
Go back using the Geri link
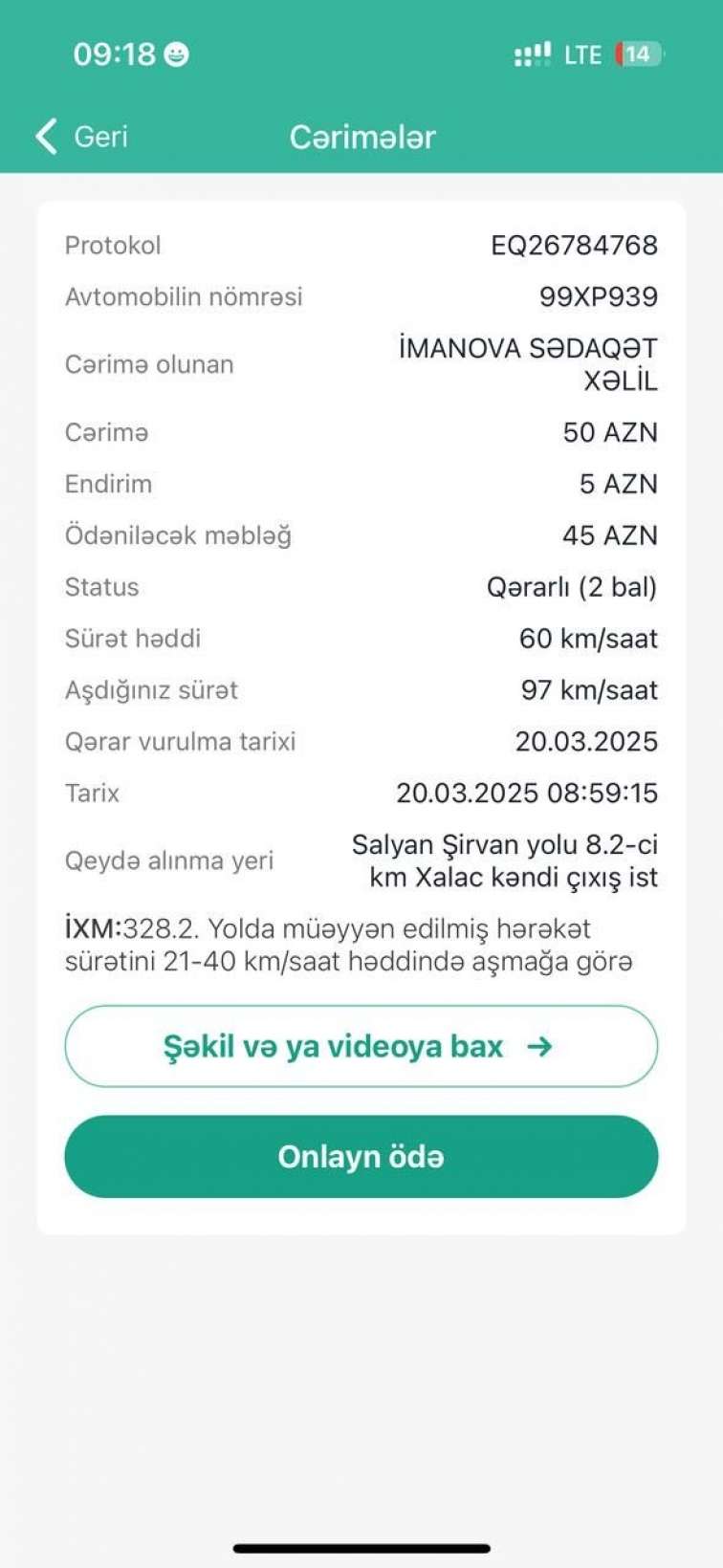(x=99, y=136)
